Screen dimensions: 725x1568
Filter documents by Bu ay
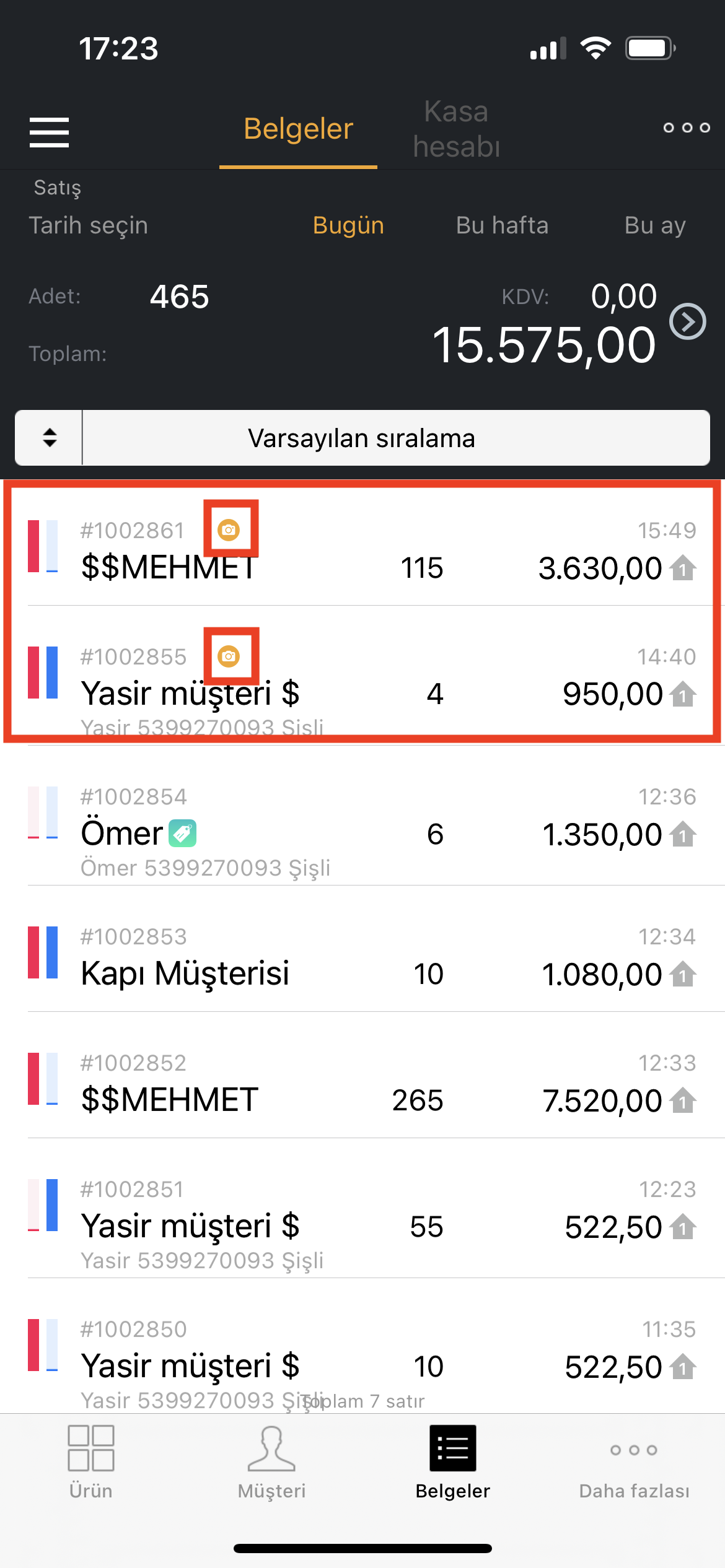[x=654, y=225]
